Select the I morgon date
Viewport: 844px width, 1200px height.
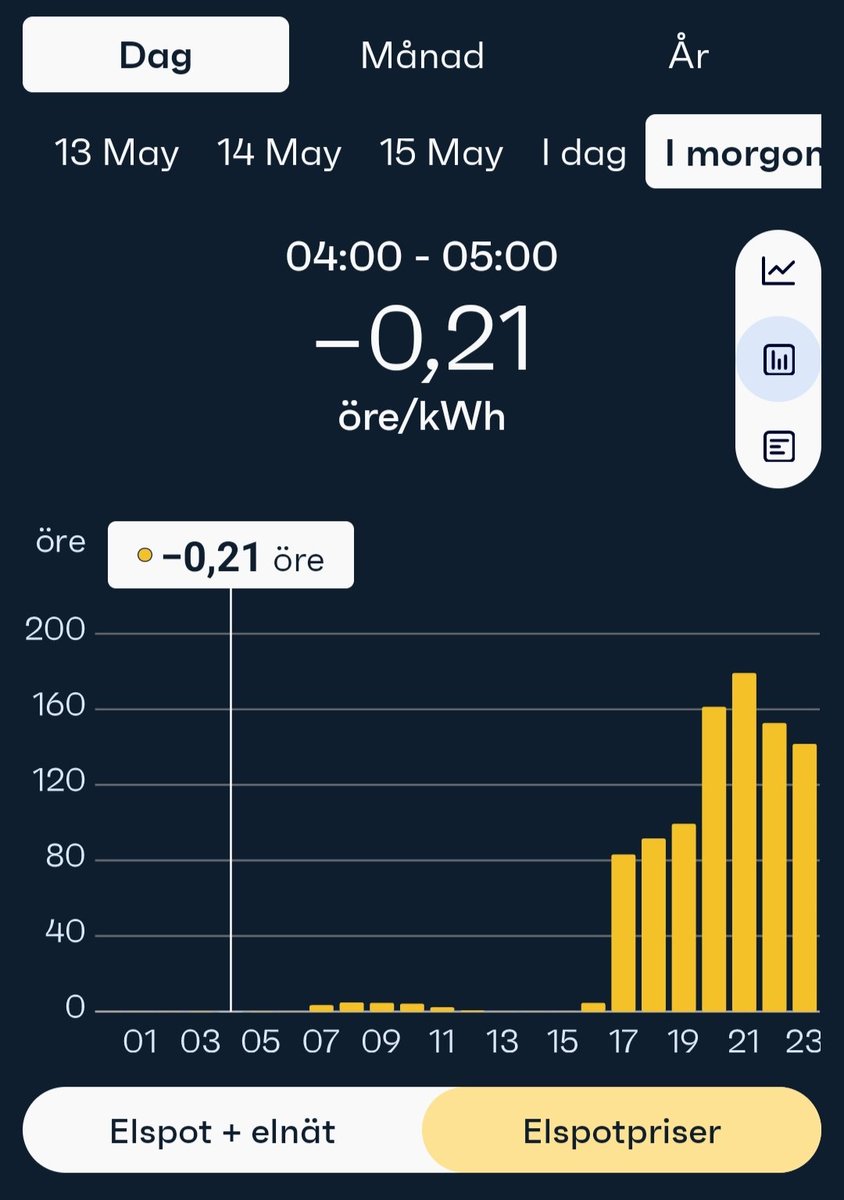point(734,153)
